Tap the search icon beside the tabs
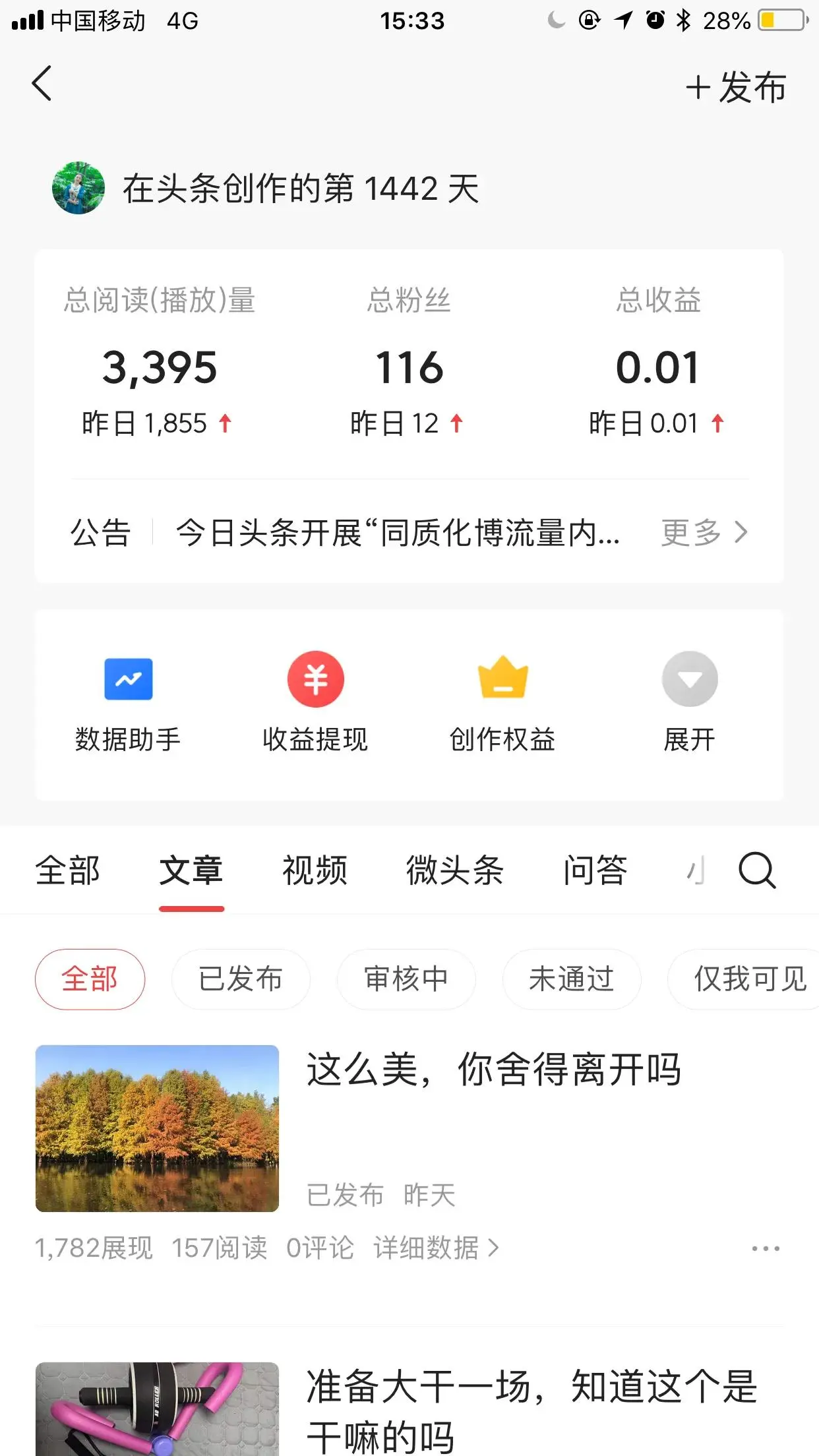 [758, 872]
